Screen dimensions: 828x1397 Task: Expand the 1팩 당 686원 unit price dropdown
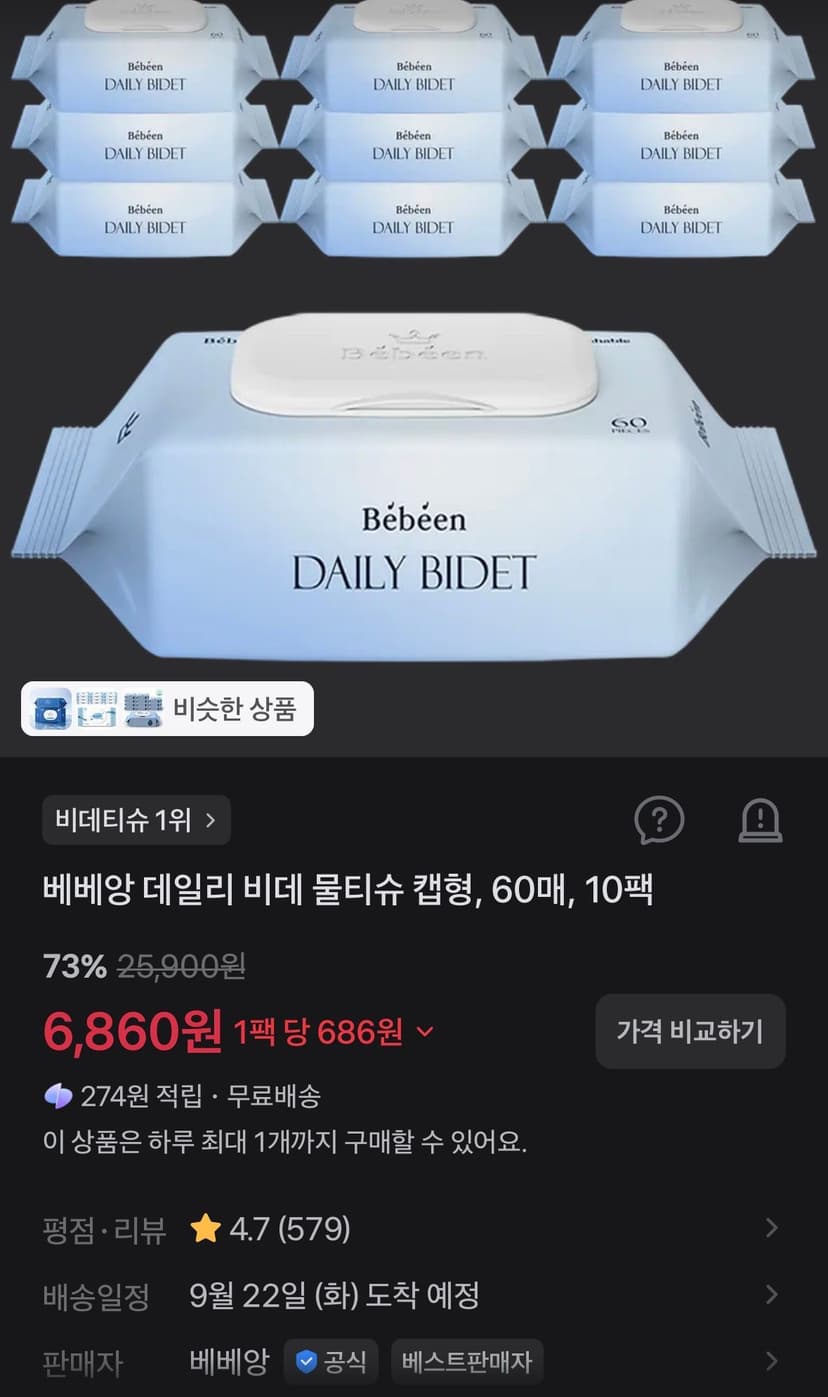[334, 1031]
